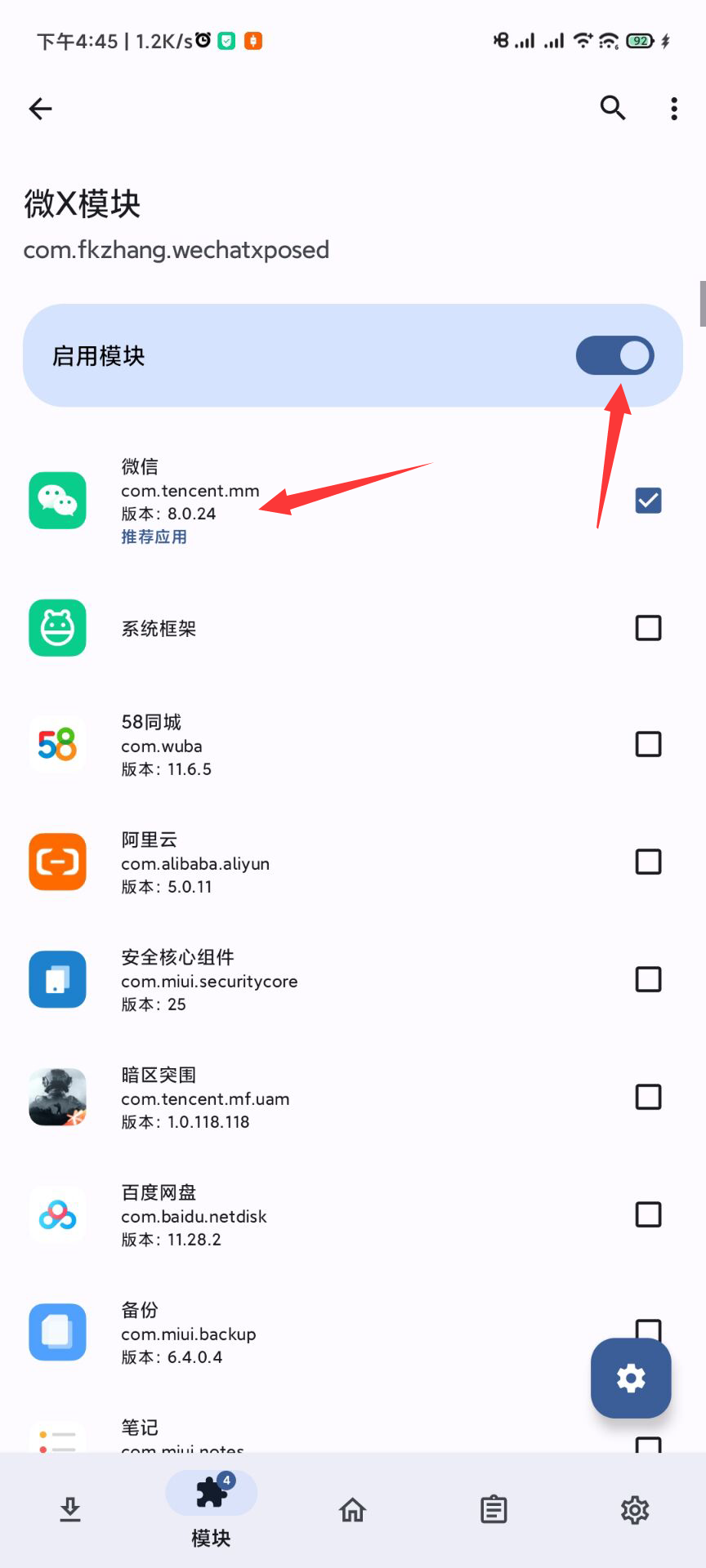Image resolution: width=706 pixels, height=1568 pixels.
Task: Open the clipboard logs icon in bottom bar
Action: pyautogui.click(x=494, y=1510)
